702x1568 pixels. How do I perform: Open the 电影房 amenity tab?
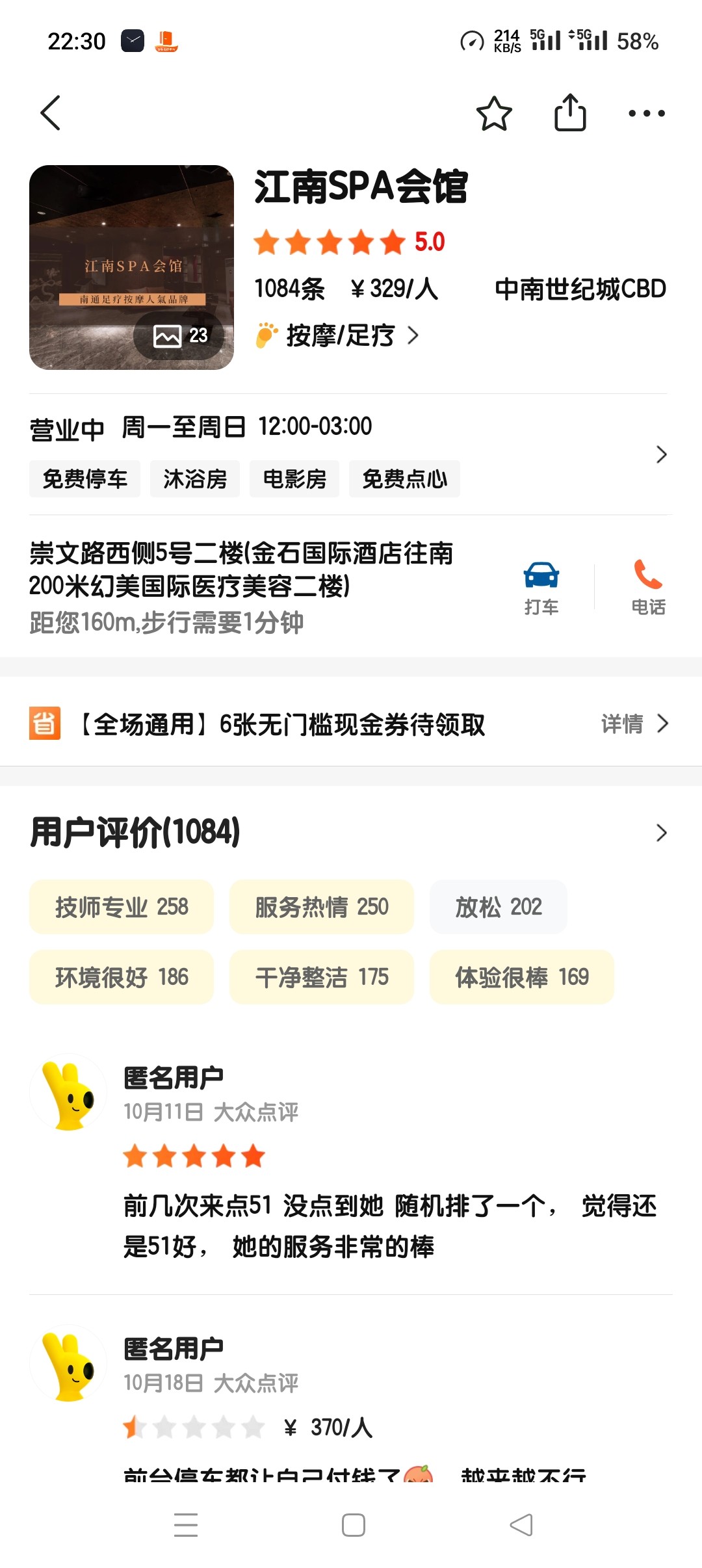294,478
